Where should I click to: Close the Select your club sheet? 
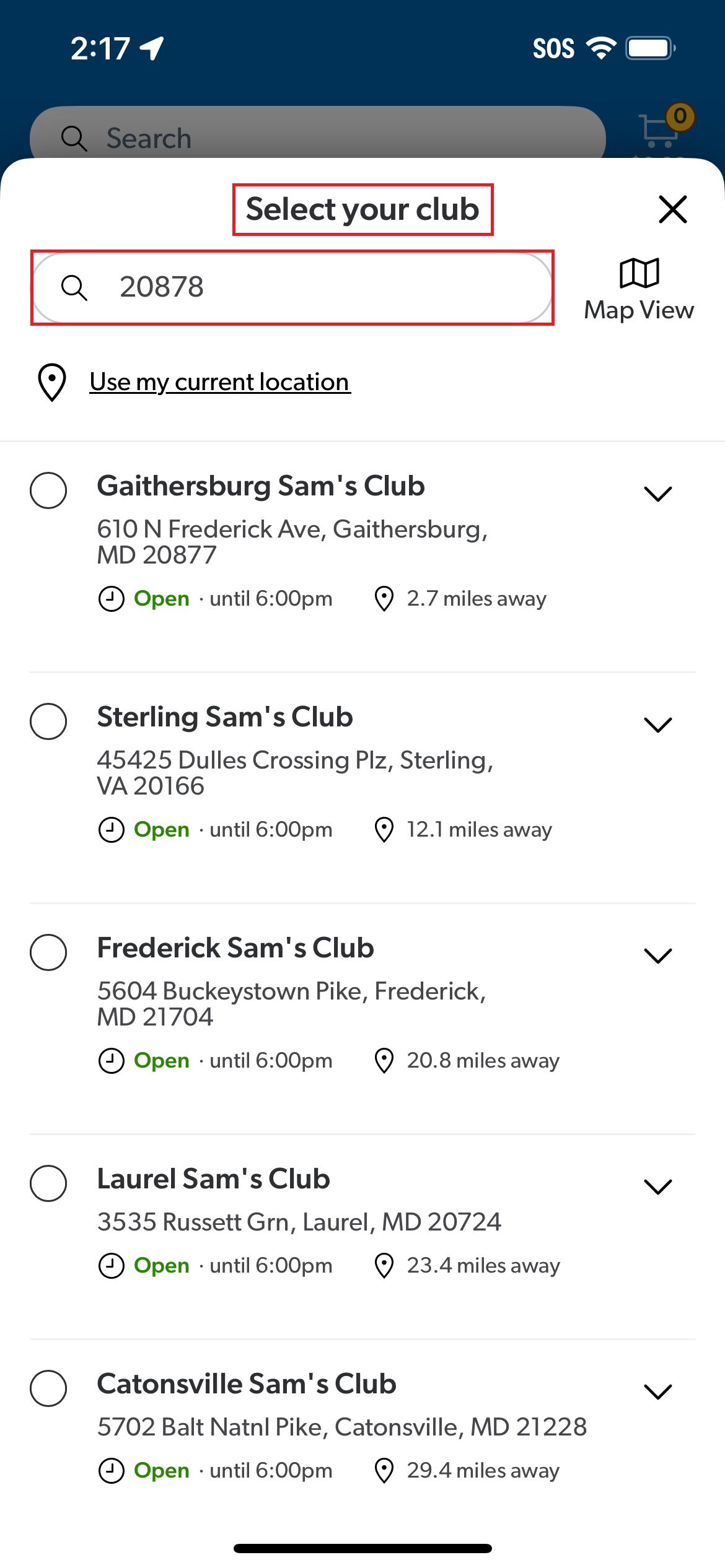click(x=673, y=209)
